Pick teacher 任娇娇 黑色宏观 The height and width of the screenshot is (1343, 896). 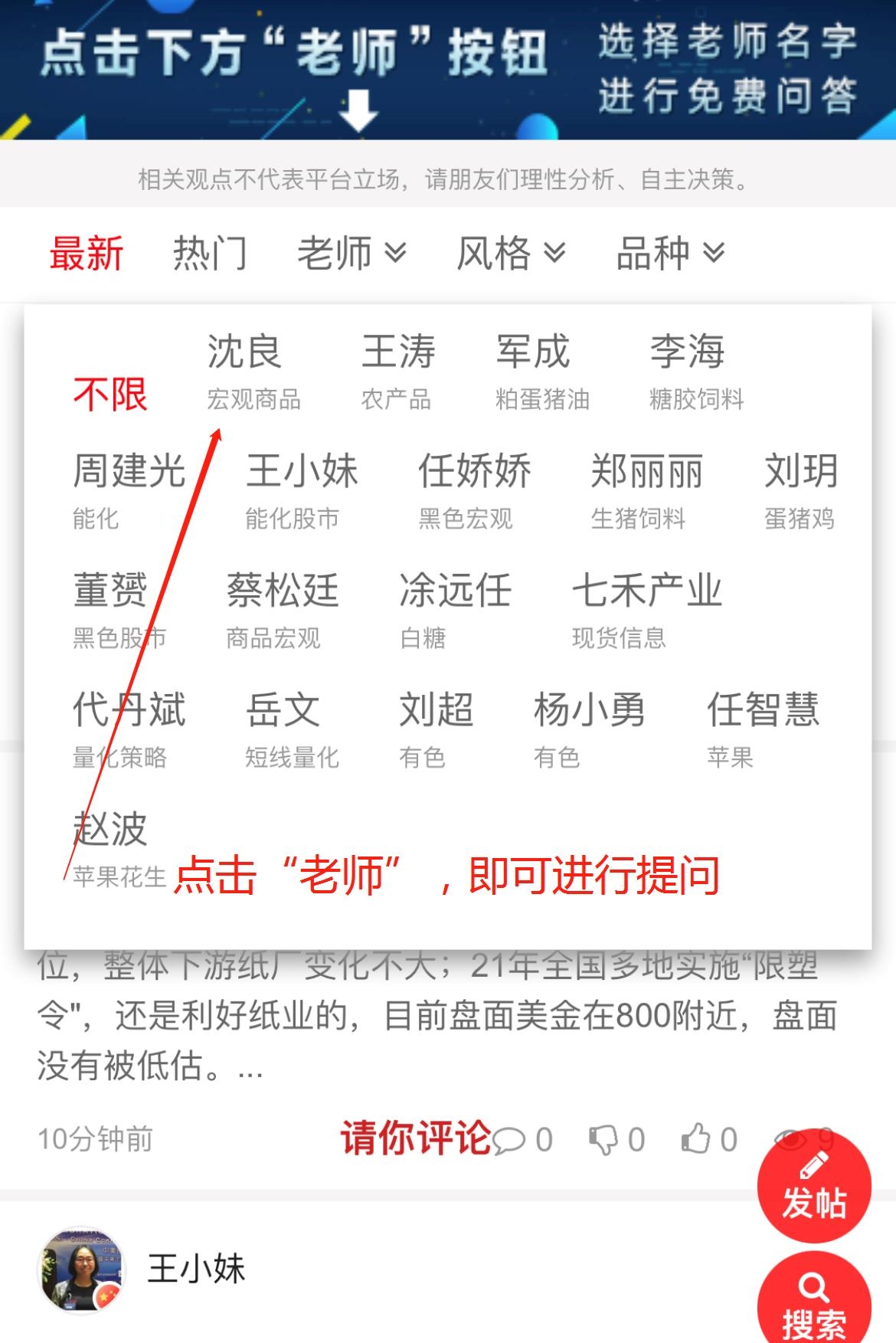click(473, 490)
